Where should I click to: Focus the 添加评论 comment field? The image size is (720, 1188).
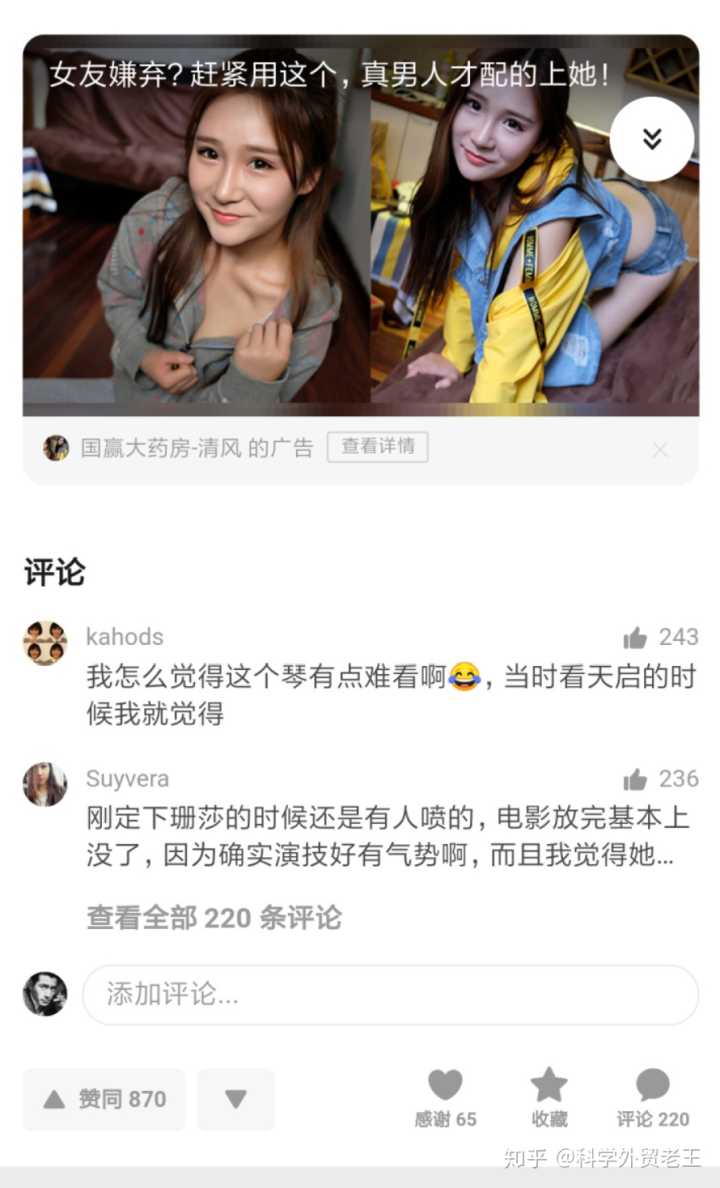pyautogui.click(x=390, y=995)
